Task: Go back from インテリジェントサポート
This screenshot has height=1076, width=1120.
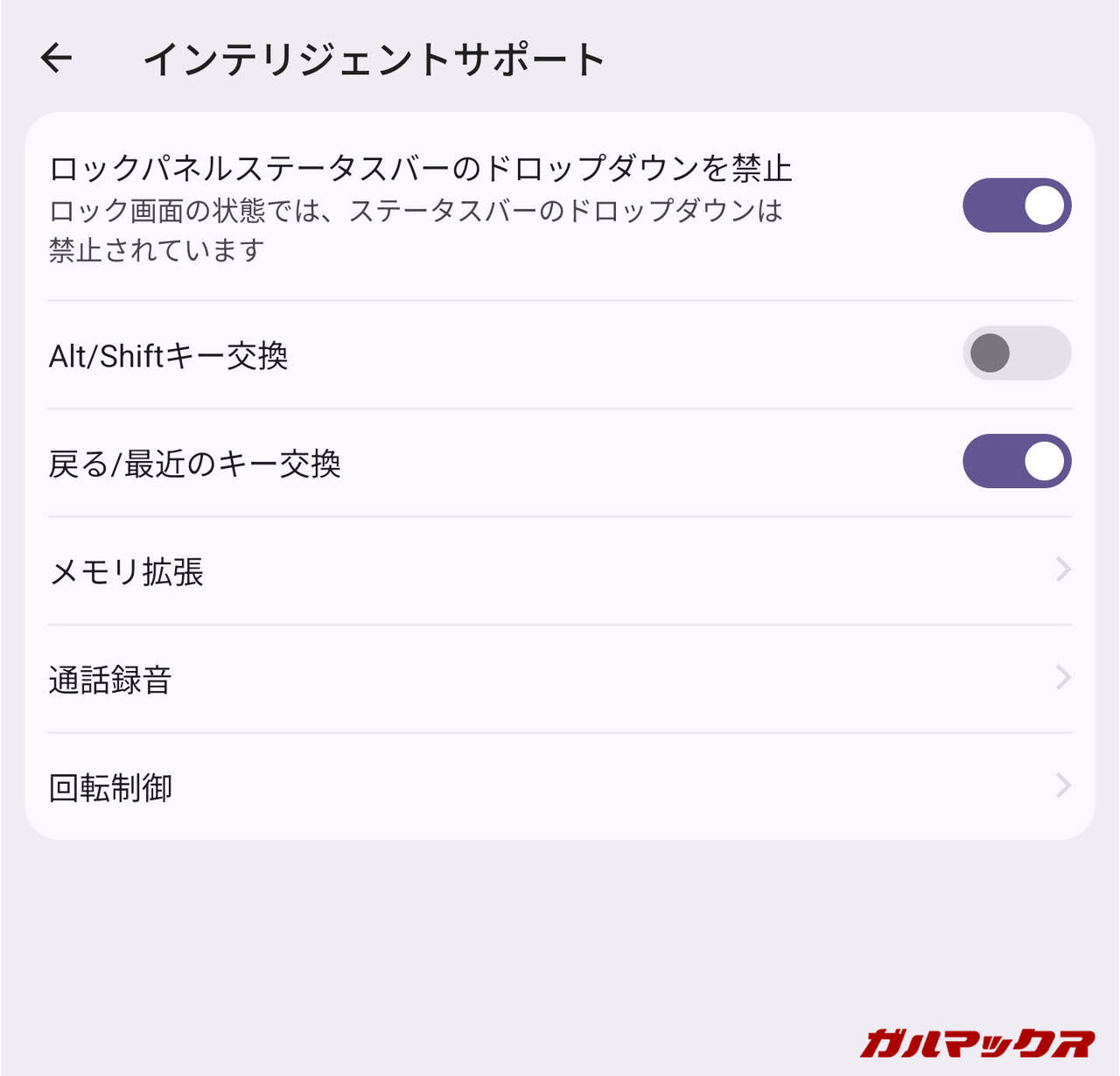Action: coord(57,59)
